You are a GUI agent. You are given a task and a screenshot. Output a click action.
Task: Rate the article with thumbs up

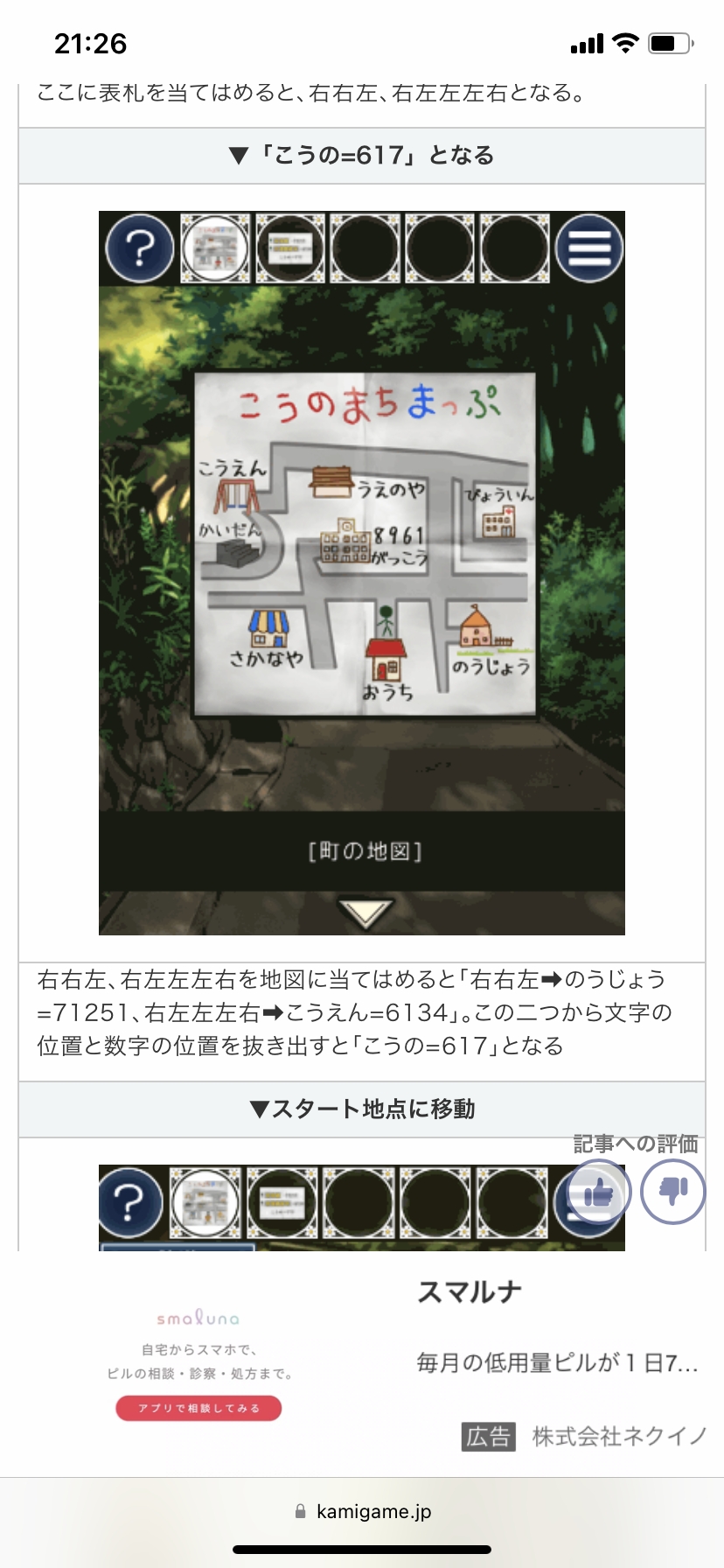pyautogui.click(x=599, y=1192)
